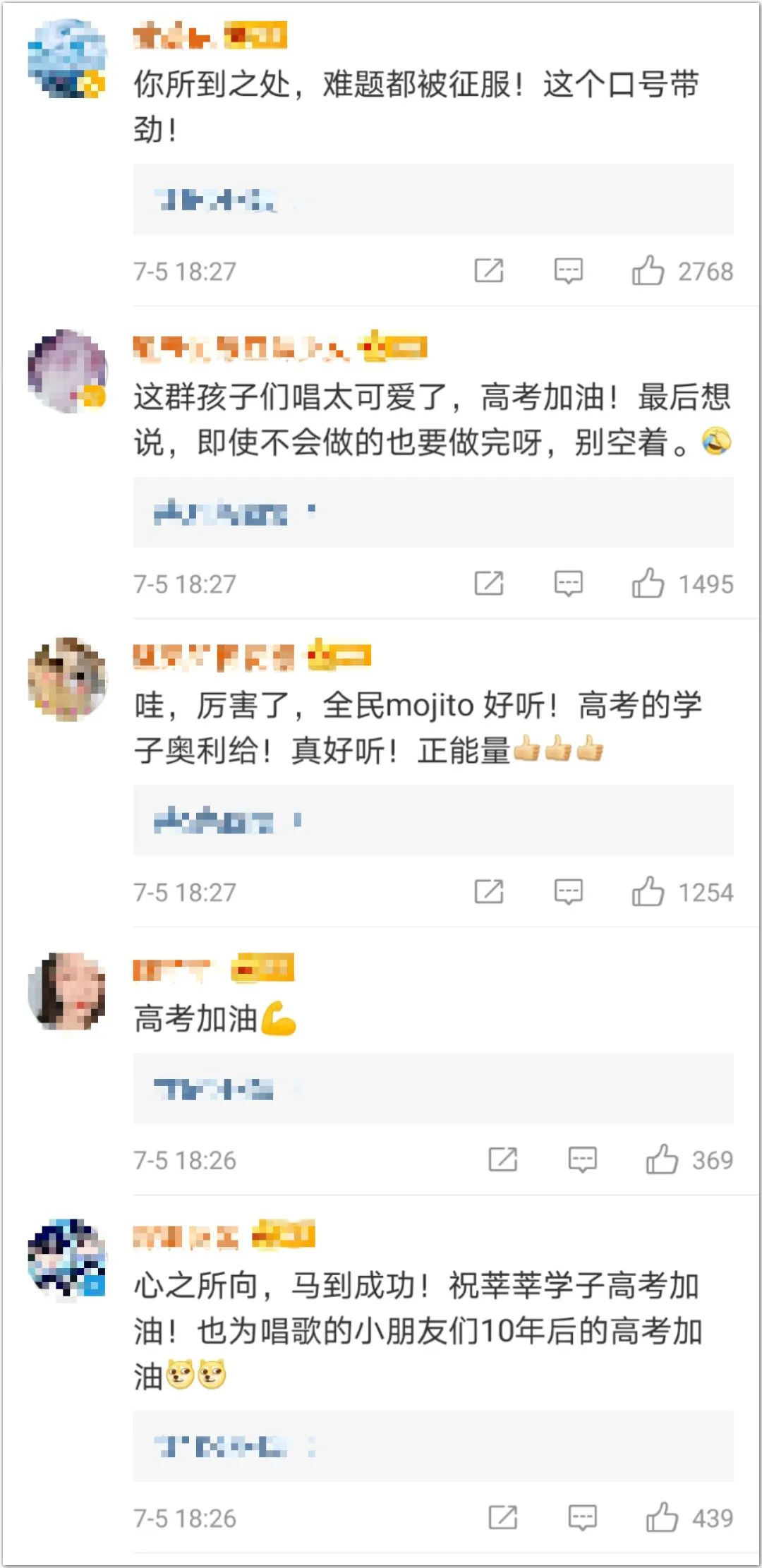This screenshot has width=762, height=1568.
Task: Like the 全民mojito 好听 comment
Action: [x=648, y=892]
